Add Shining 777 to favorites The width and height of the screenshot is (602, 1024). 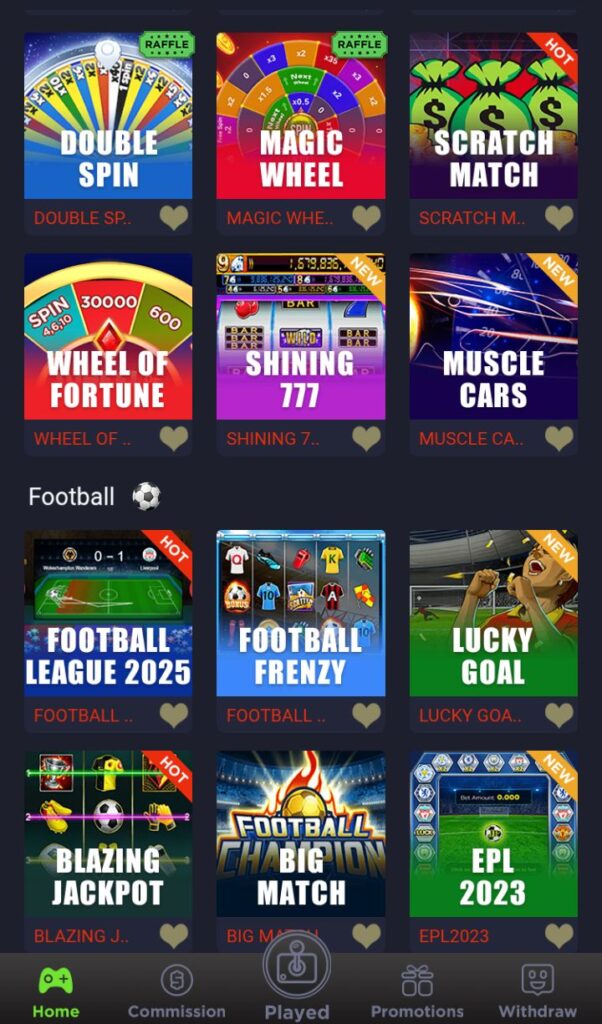pos(366,438)
